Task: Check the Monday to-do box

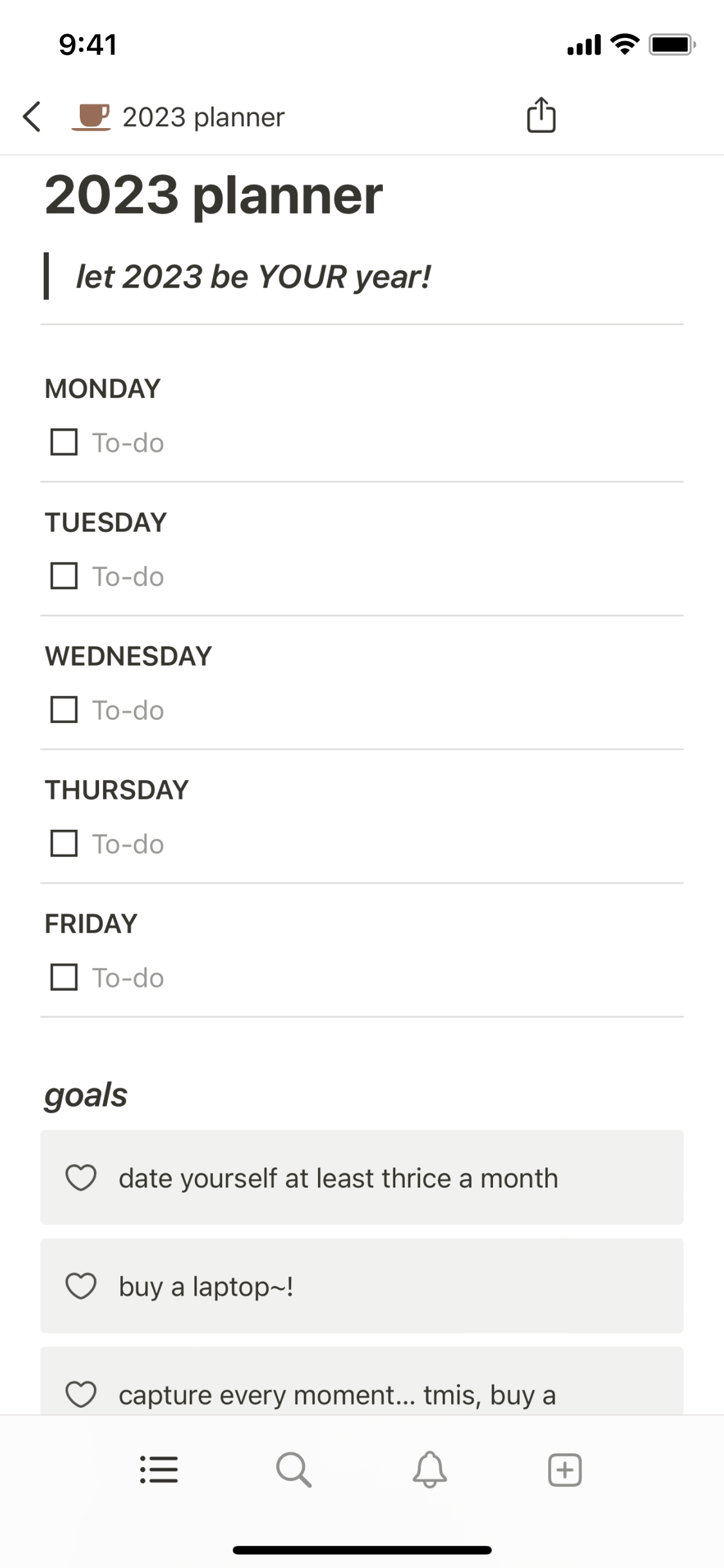Action: (64, 442)
